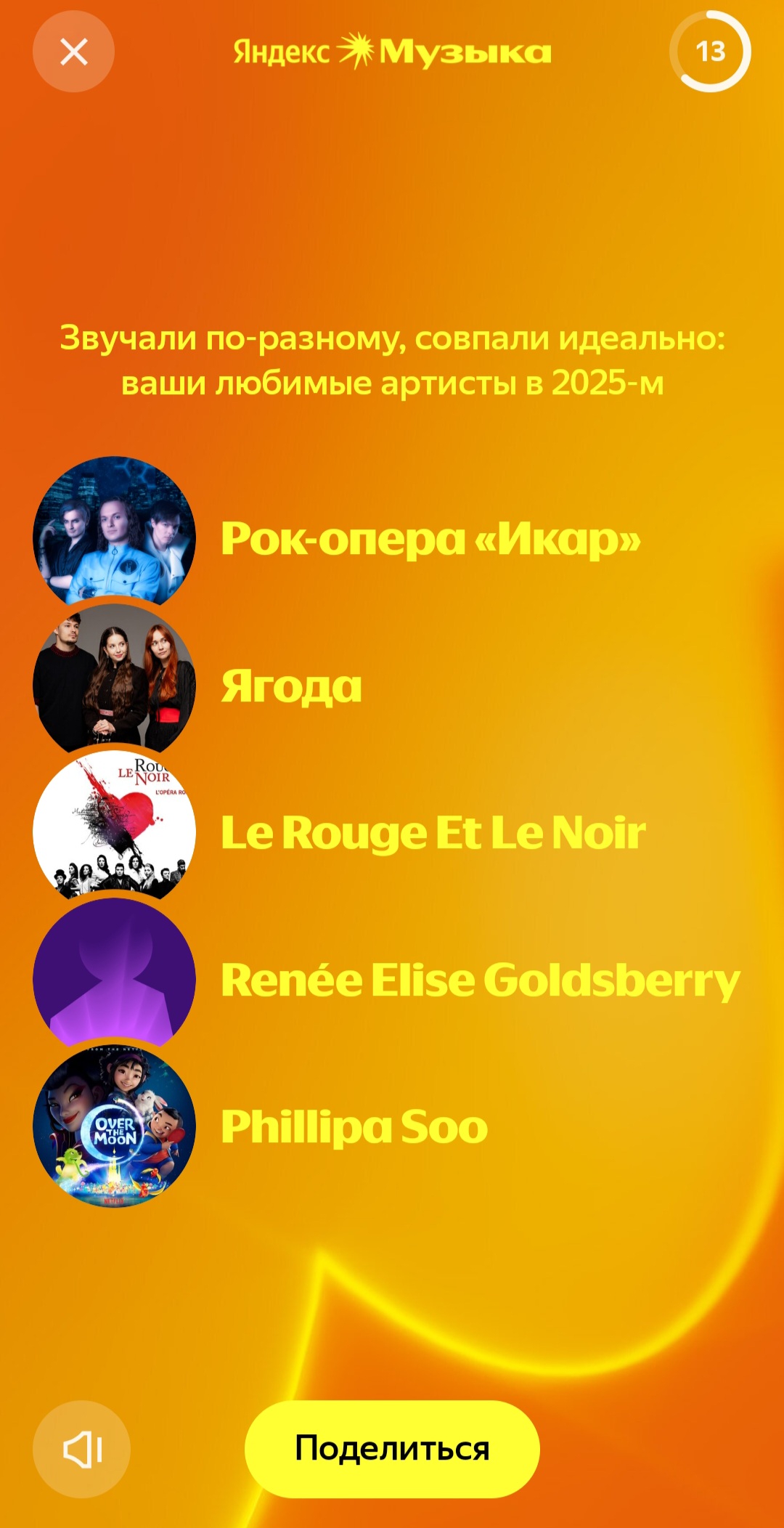The height and width of the screenshot is (1528, 784).
Task: Open Le Rouge Et Le Noir artist
Action: pyautogui.click(x=433, y=832)
